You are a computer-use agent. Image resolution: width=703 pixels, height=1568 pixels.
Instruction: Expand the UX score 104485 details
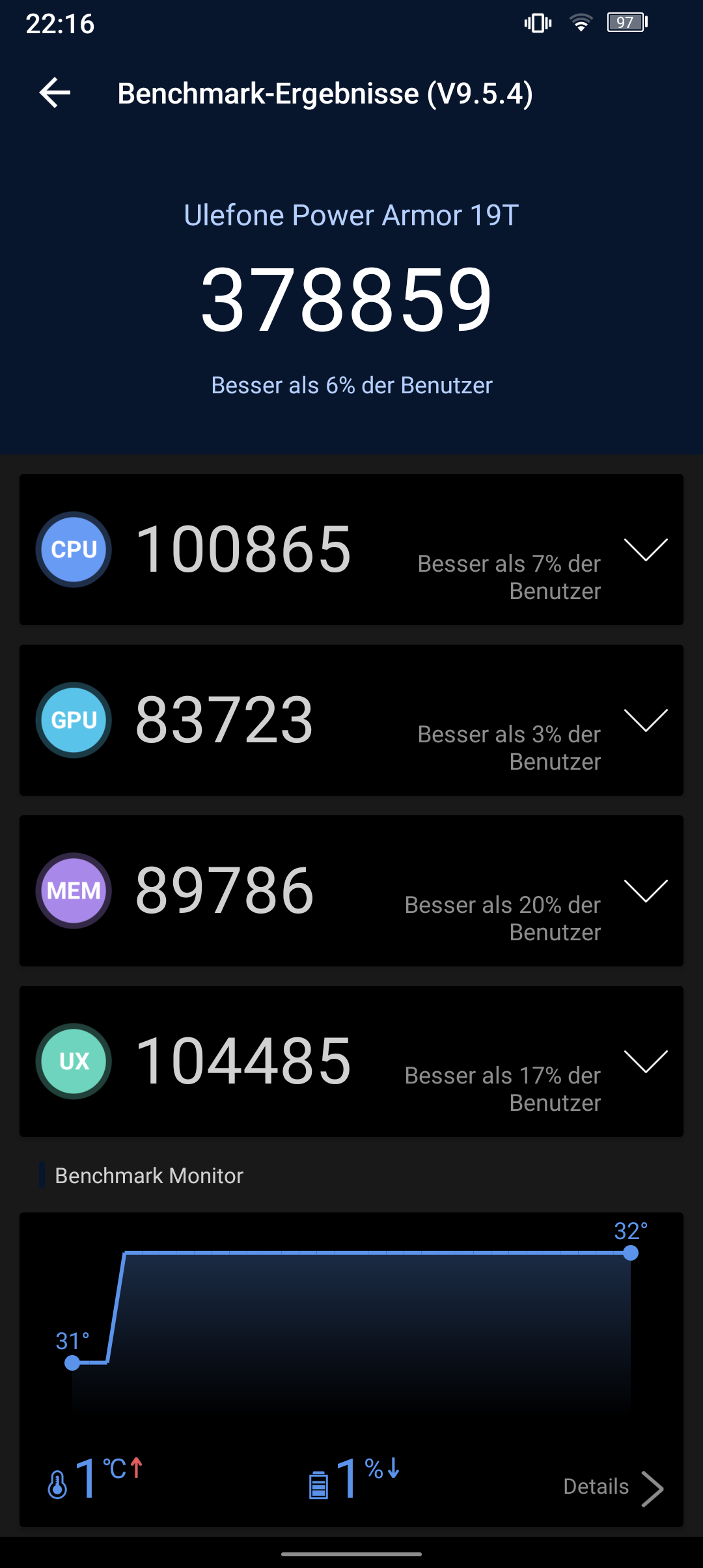pyautogui.click(x=646, y=1061)
